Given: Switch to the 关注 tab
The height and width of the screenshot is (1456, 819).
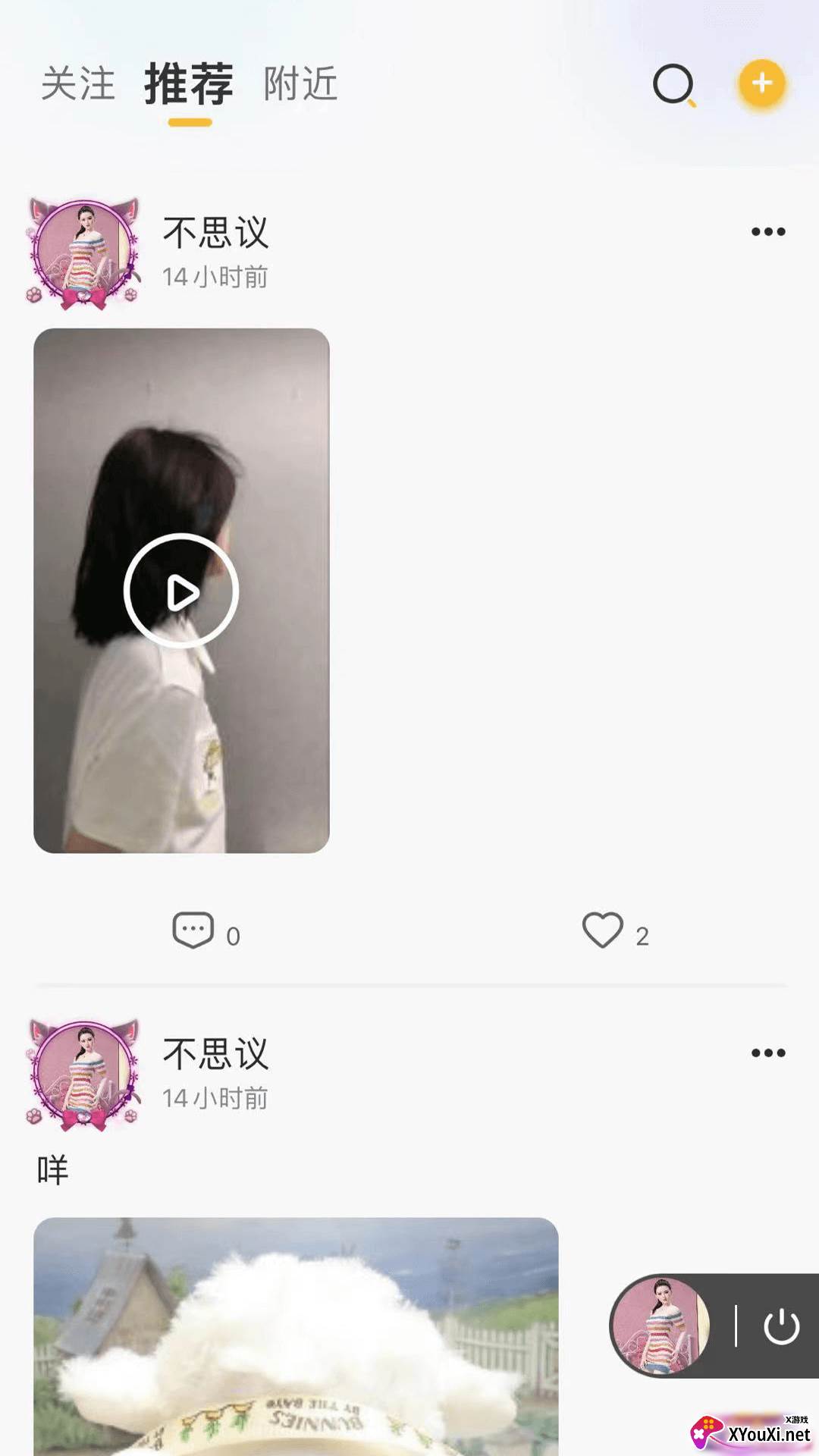Looking at the screenshot, I should [78, 83].
